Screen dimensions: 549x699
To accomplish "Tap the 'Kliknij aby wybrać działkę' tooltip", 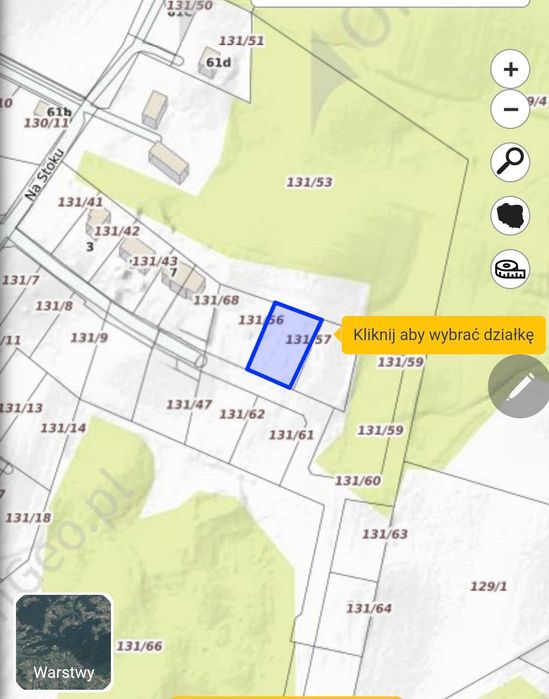I will coord(443,335).
